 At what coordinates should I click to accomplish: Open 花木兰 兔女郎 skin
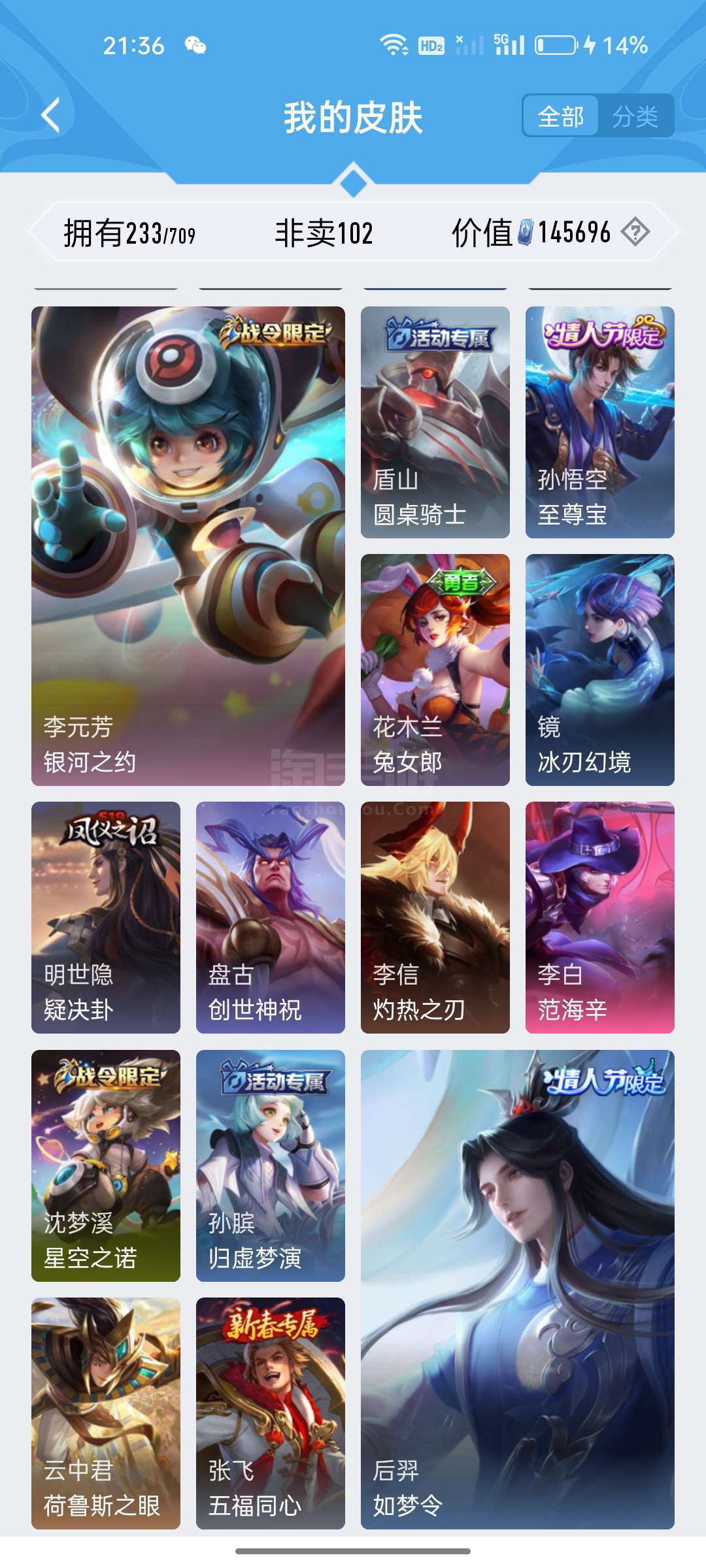(x=435, y=670)
